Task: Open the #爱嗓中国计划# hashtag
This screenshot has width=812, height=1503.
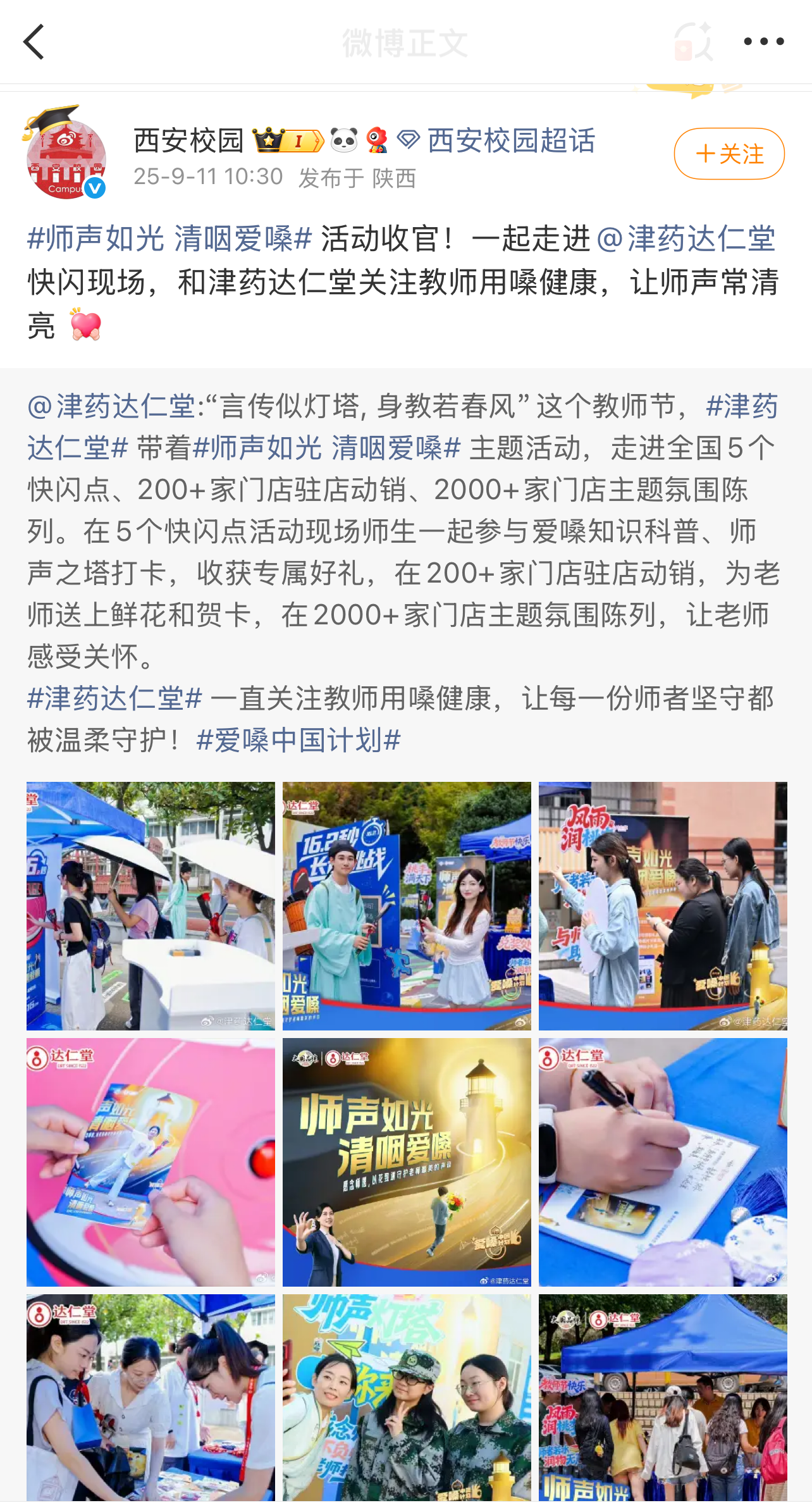Action: tap(298, 740)
